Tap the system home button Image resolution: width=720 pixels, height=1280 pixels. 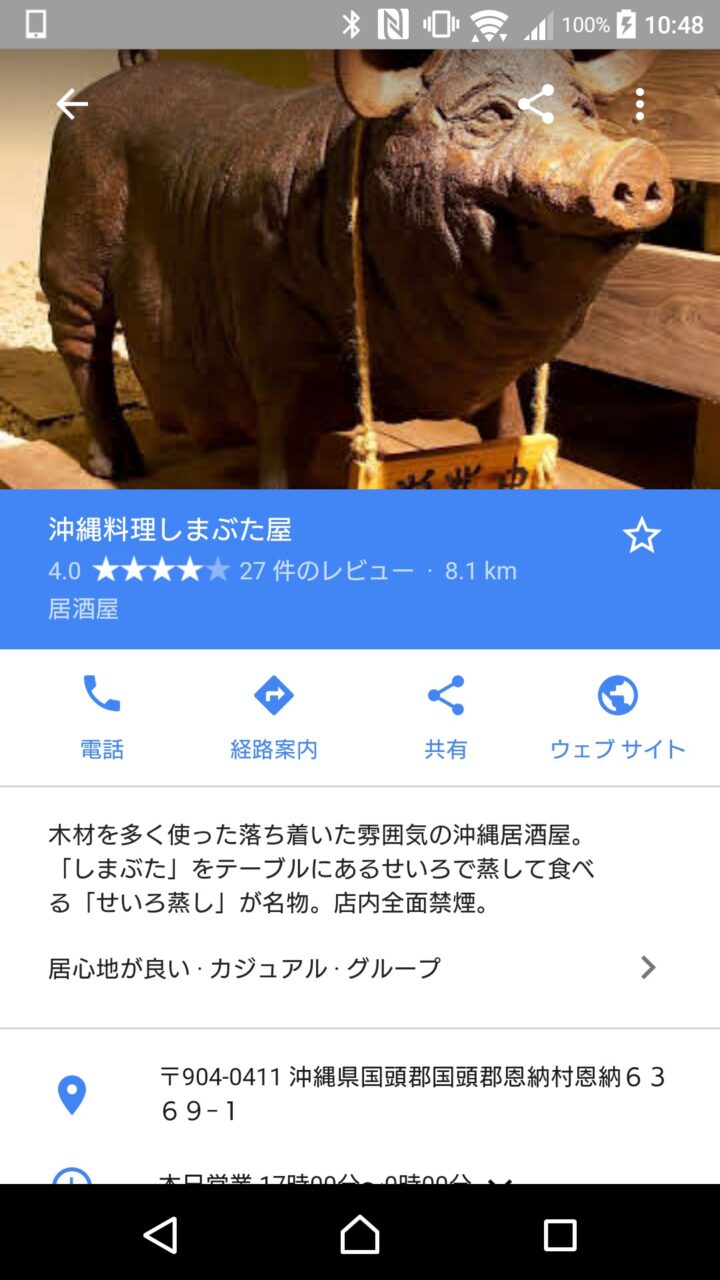pos(360,1235)
